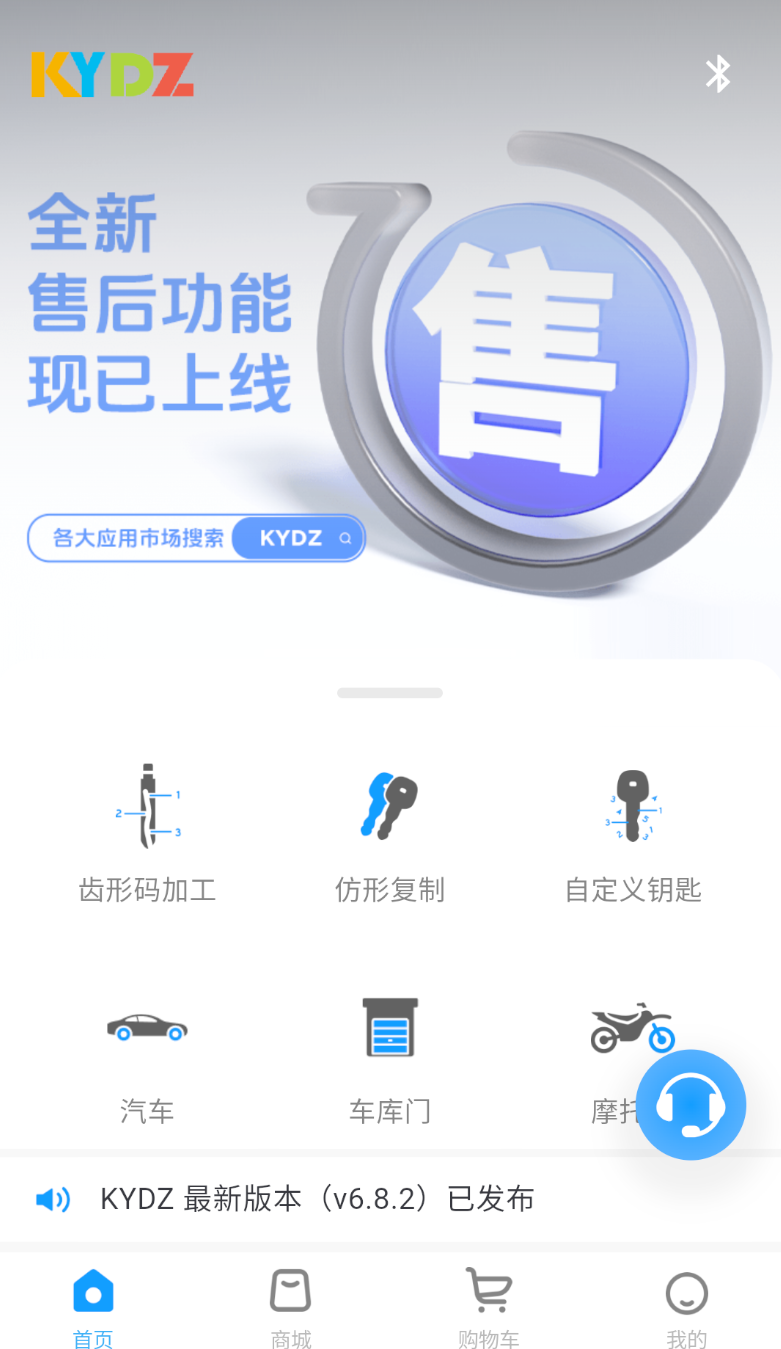Contact customer service via headset button

(x=691, y=1105)
